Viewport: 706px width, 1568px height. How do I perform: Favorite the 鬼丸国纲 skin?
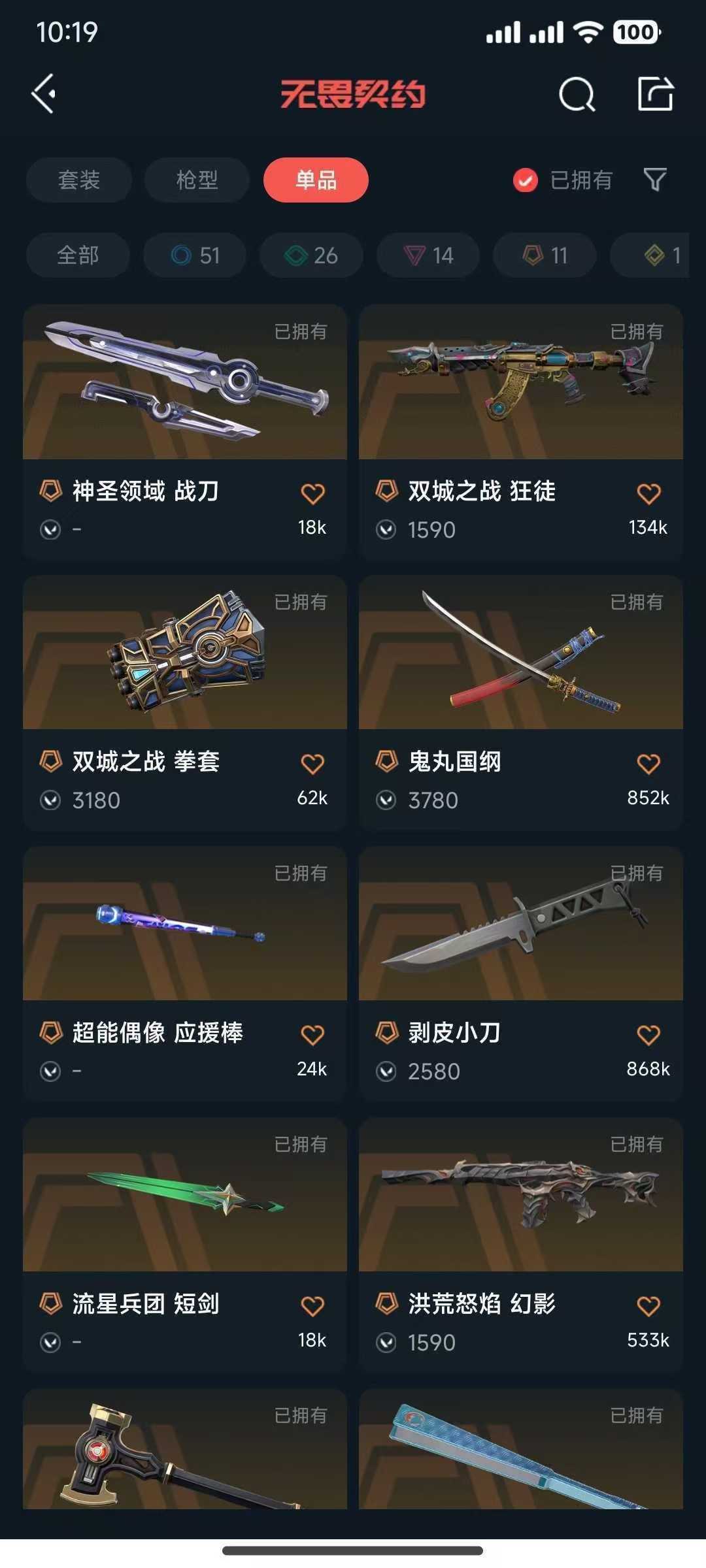click(648, 764)
